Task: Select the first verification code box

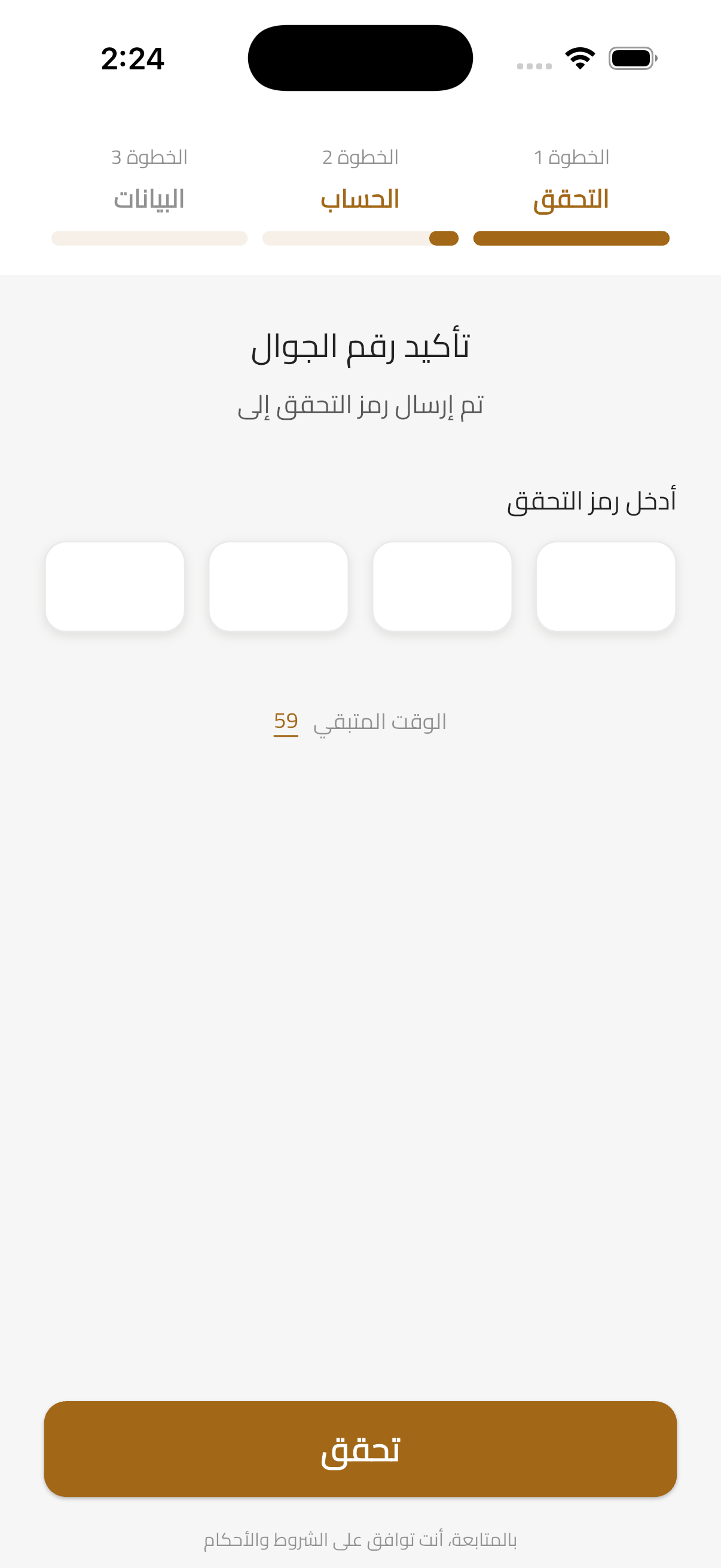Action: pyautogui.click(x=606, y=585)
